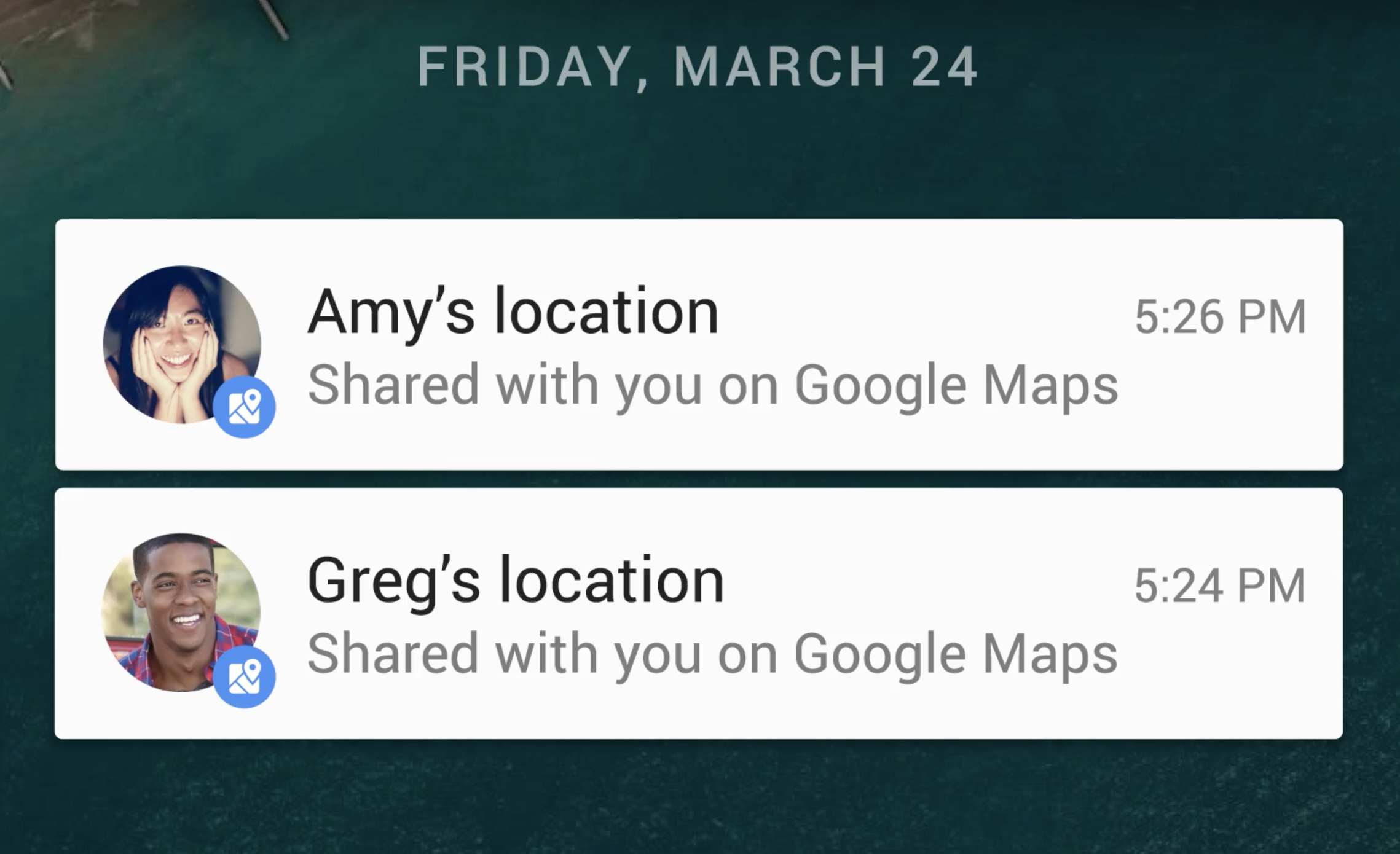
Task: Open Amy's location notification
Action: click(699, 345)
